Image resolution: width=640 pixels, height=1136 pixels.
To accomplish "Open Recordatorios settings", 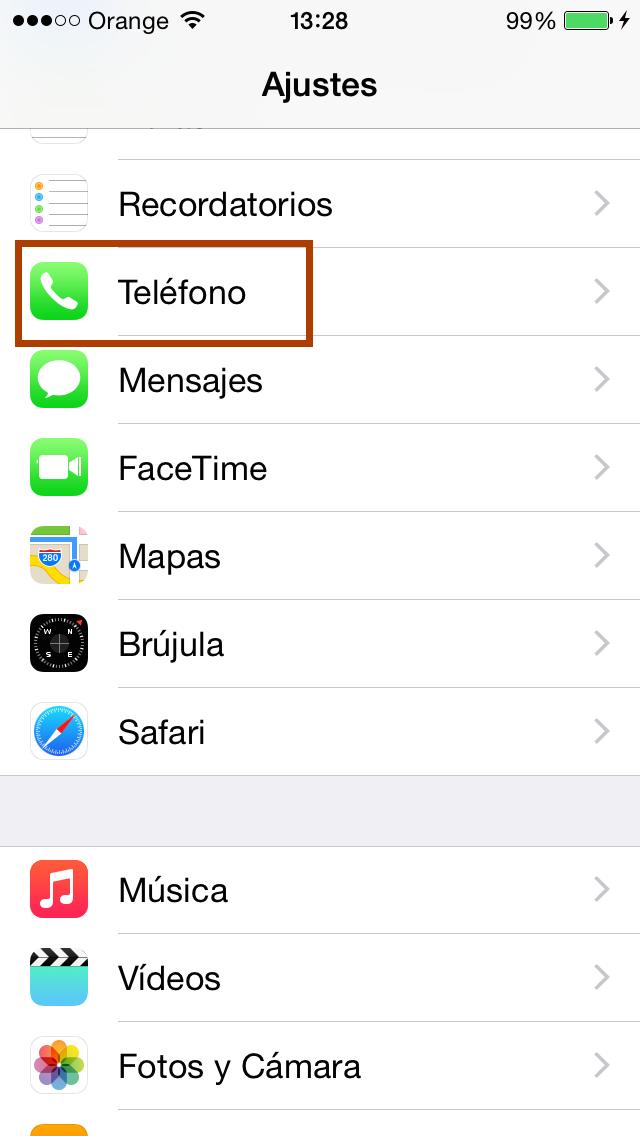I will pyautogui.click(x=320, y=204).
